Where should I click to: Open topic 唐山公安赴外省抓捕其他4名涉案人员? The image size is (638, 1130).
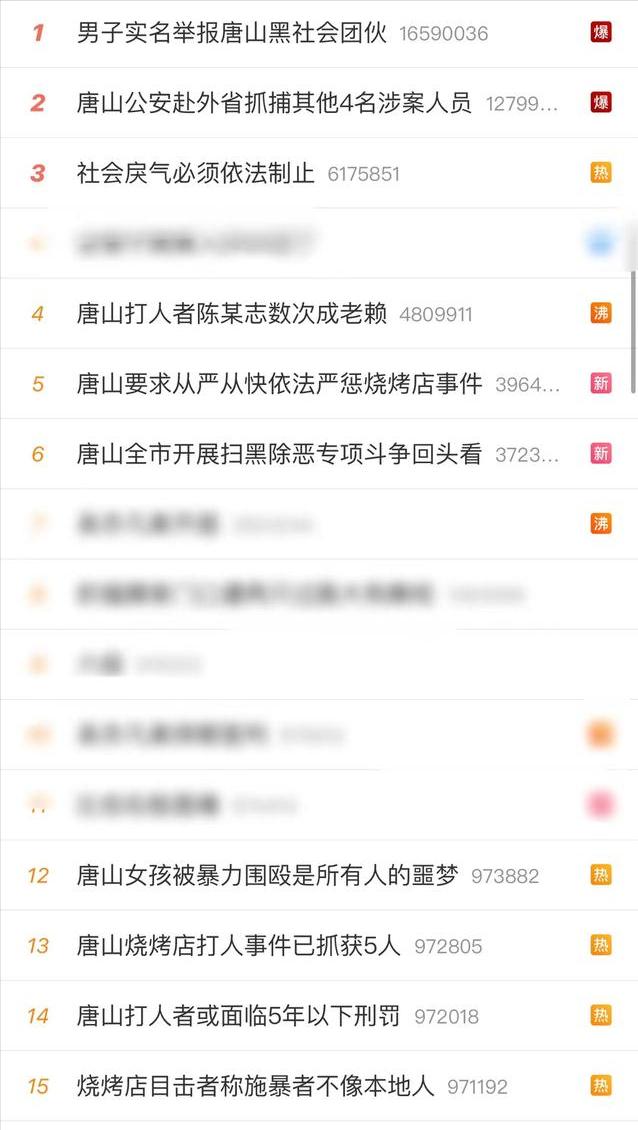click(x=274, y=103)
